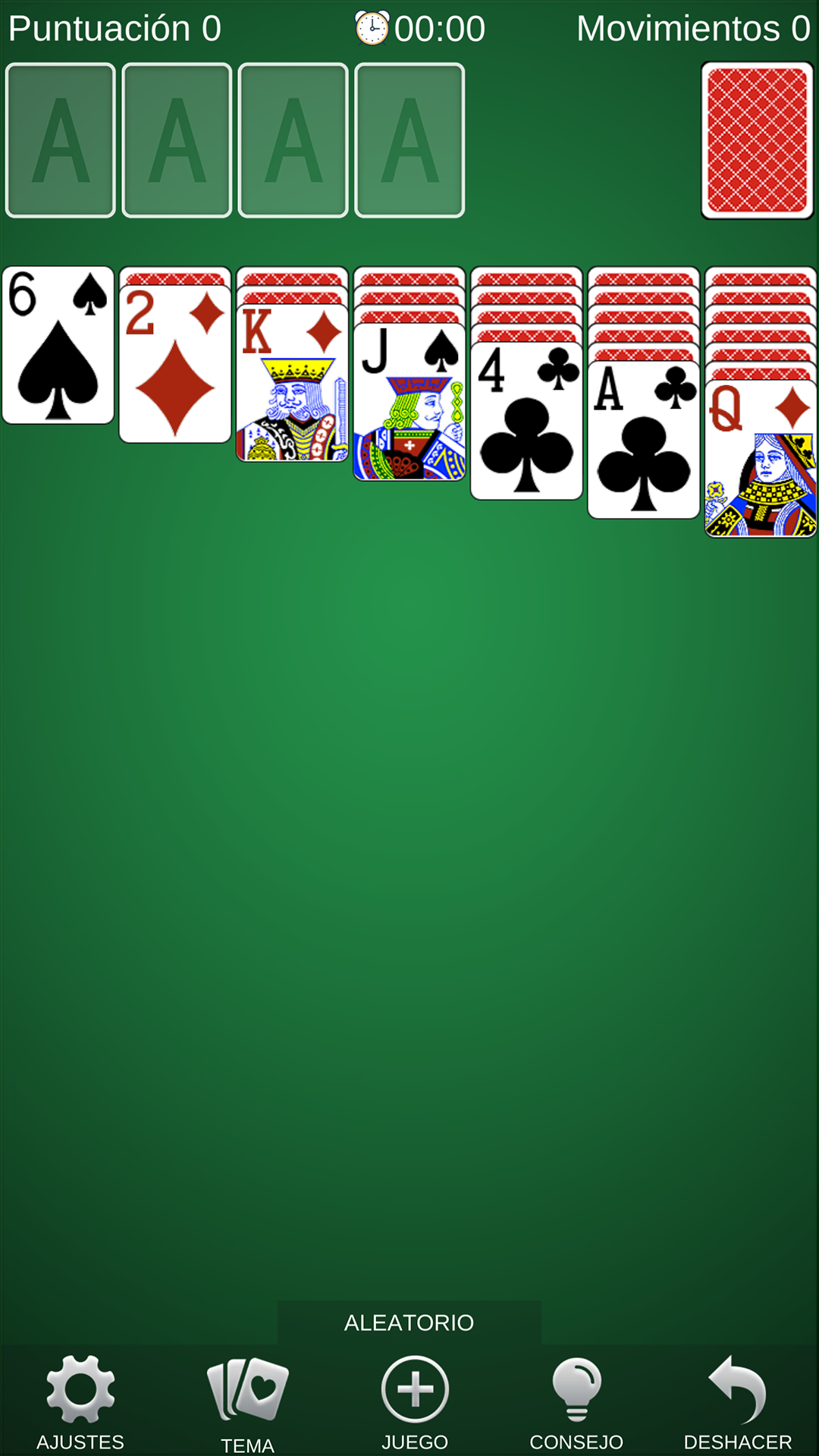Tap the 6 of spades card
Viewport: 819px width, 1456px height.
click(x=58, y=345)
